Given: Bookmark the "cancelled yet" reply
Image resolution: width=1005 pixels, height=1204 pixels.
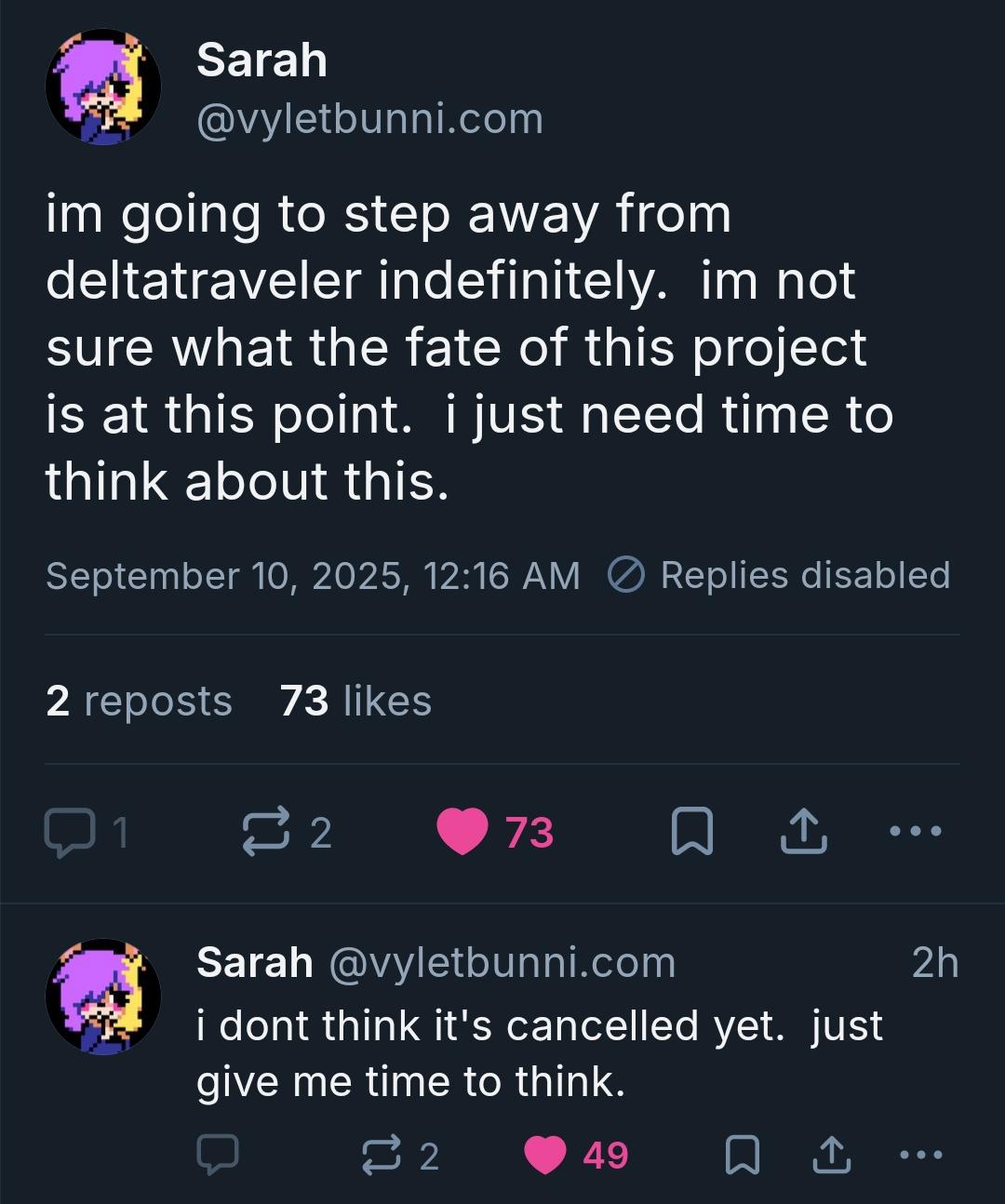Looking at the screenshot, I should (x=742, y=1155).
